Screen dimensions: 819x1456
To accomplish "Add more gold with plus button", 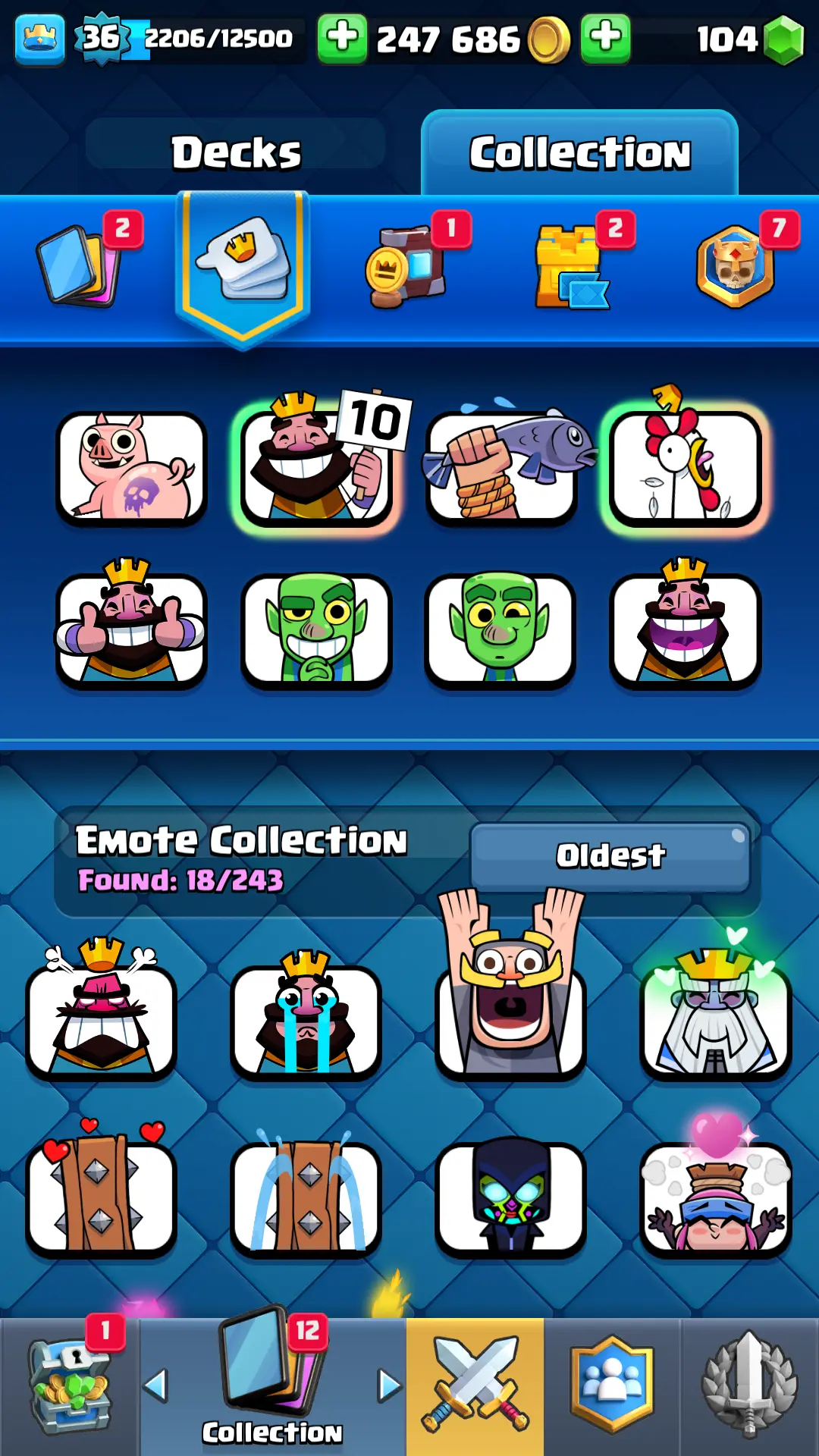I will coord(342,37).
